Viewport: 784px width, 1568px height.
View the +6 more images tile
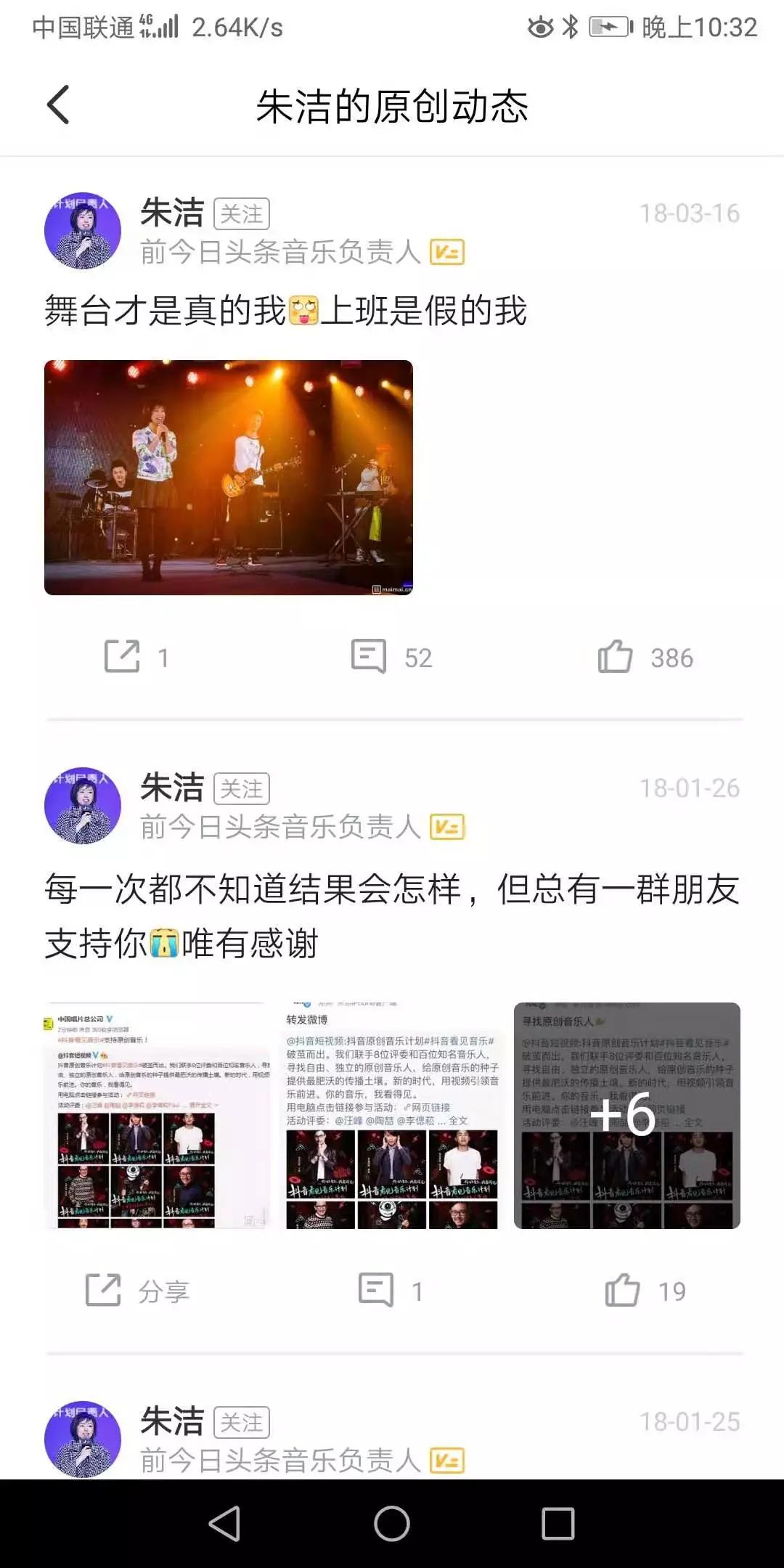tap(626, 1116)
